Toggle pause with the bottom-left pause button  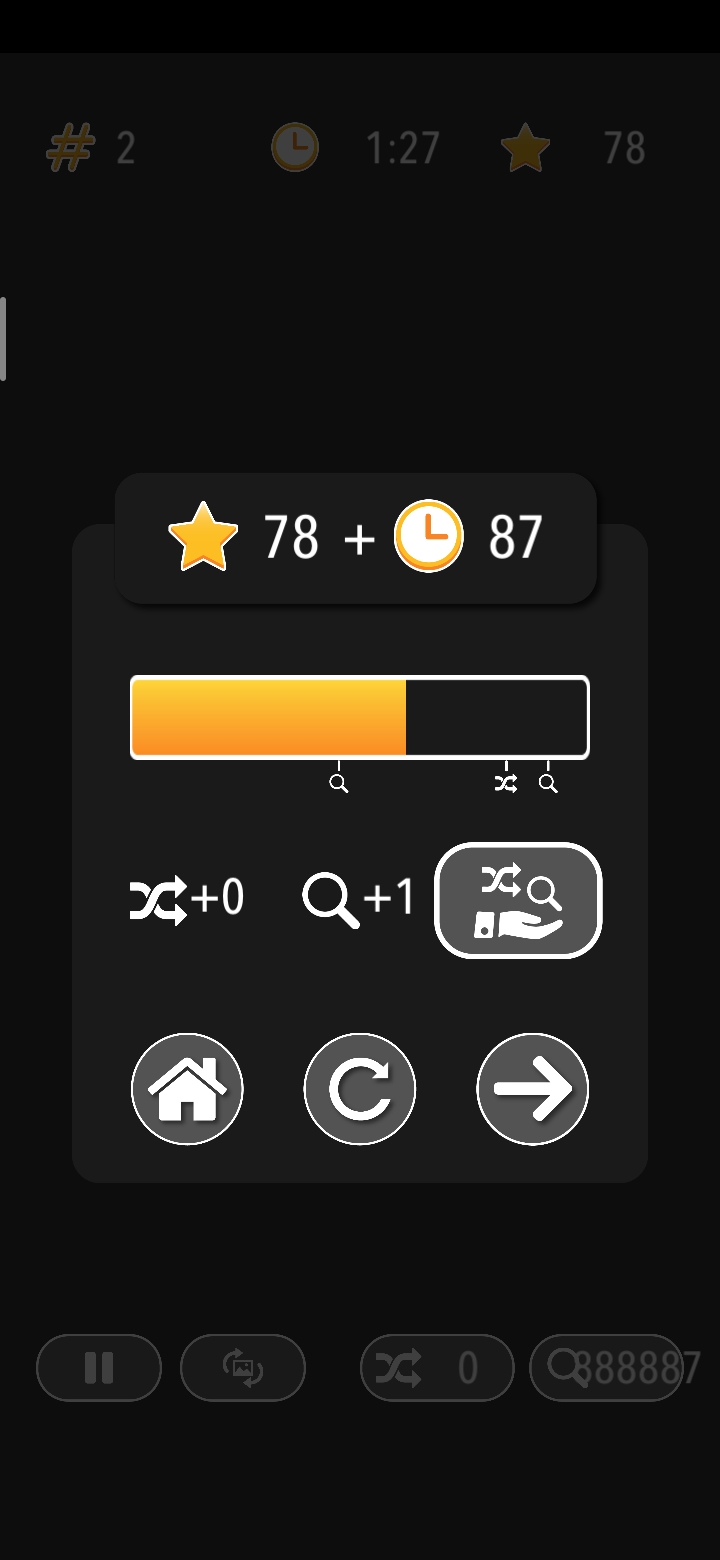point(98,1367)
